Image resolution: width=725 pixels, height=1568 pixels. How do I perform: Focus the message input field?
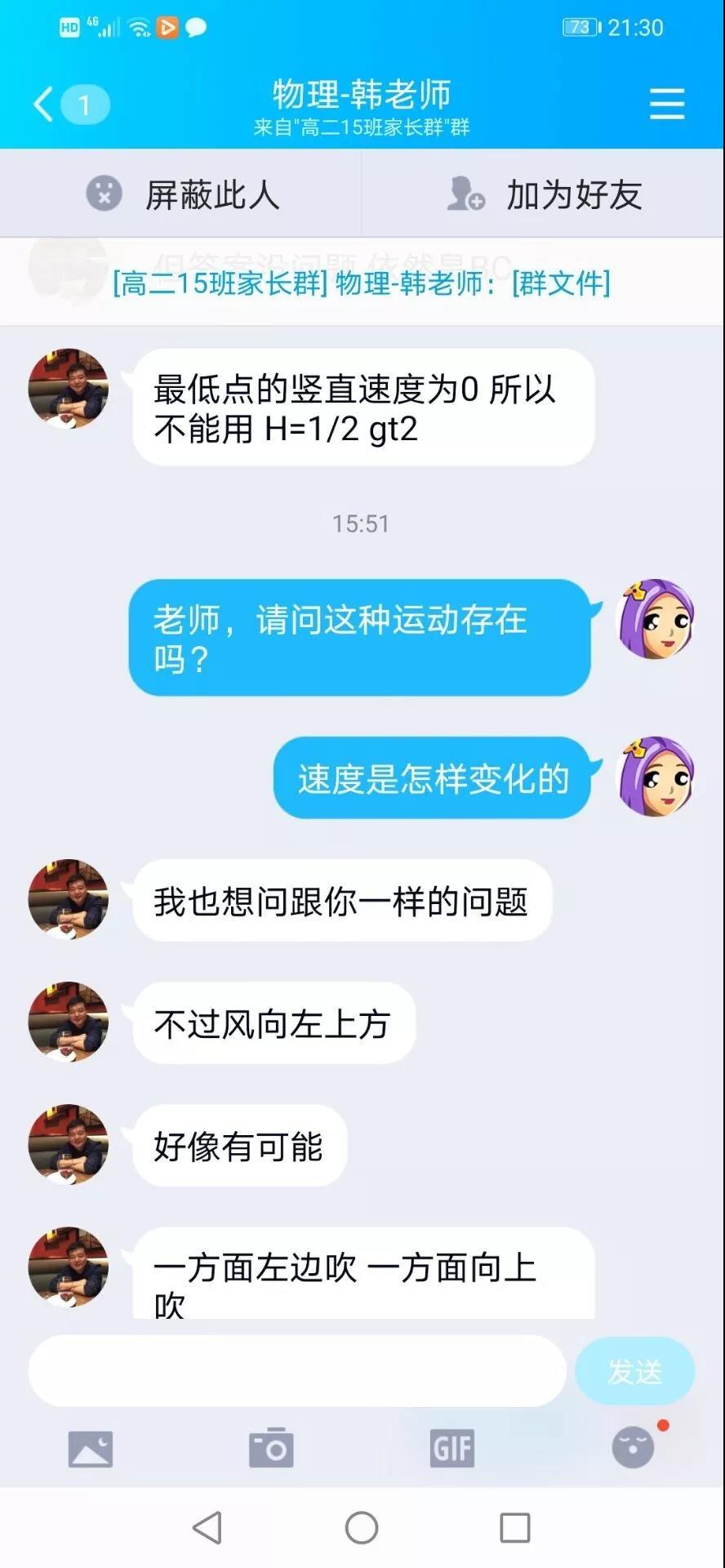(297, 1371)
